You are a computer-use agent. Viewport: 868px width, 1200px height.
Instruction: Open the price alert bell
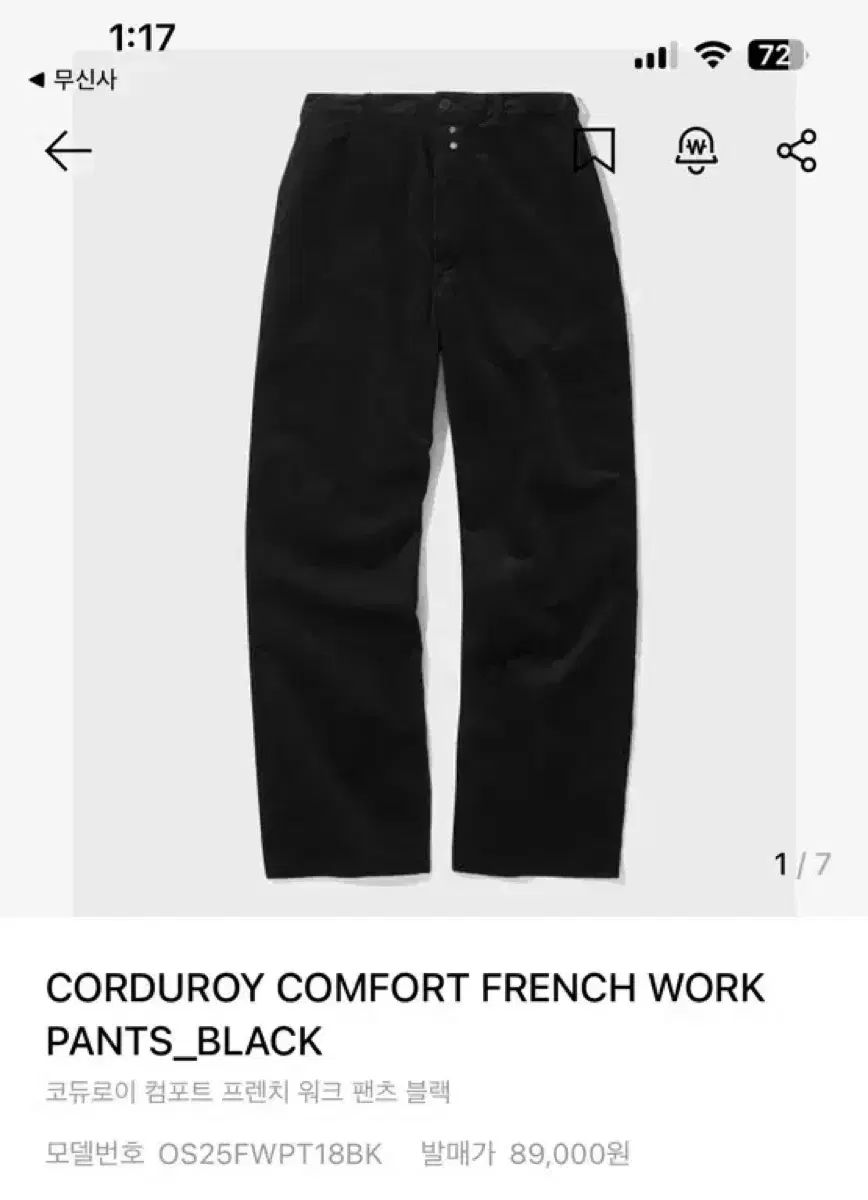(696, 152)
